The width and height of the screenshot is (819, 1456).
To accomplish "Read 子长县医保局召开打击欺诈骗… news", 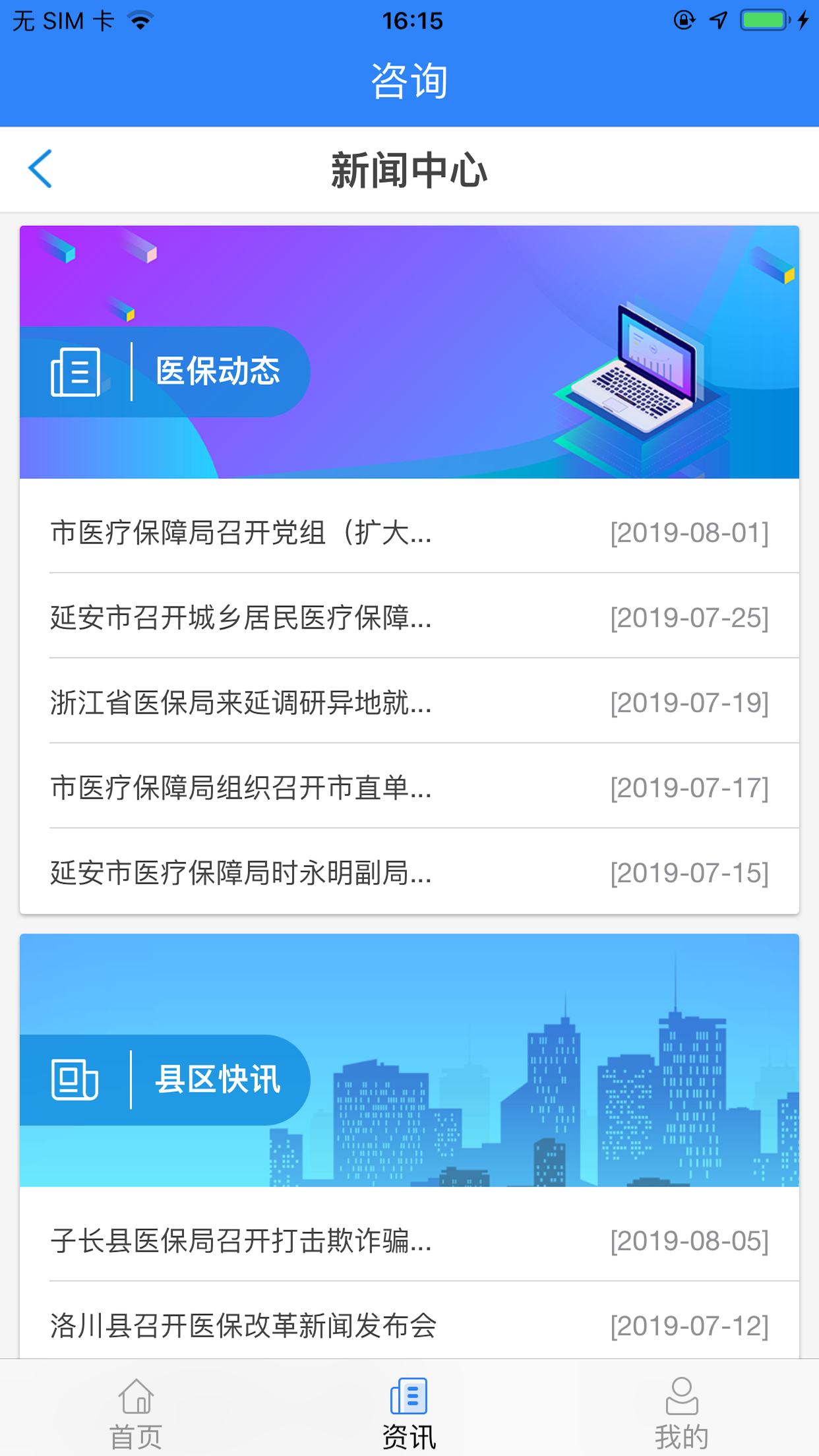I will (x=409, y=1241).
